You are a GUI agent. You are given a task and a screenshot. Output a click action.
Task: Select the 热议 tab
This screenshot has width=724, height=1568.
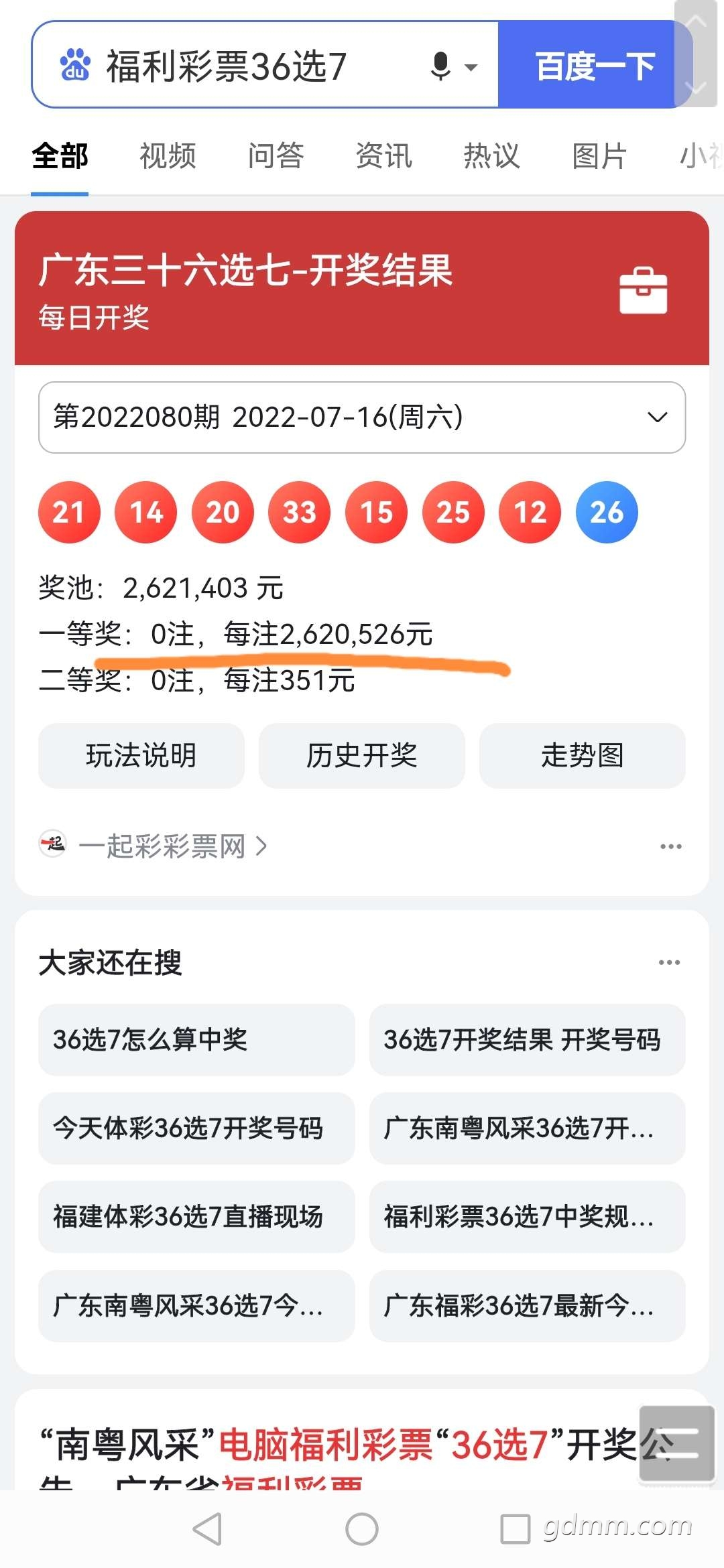click(491, 156)
